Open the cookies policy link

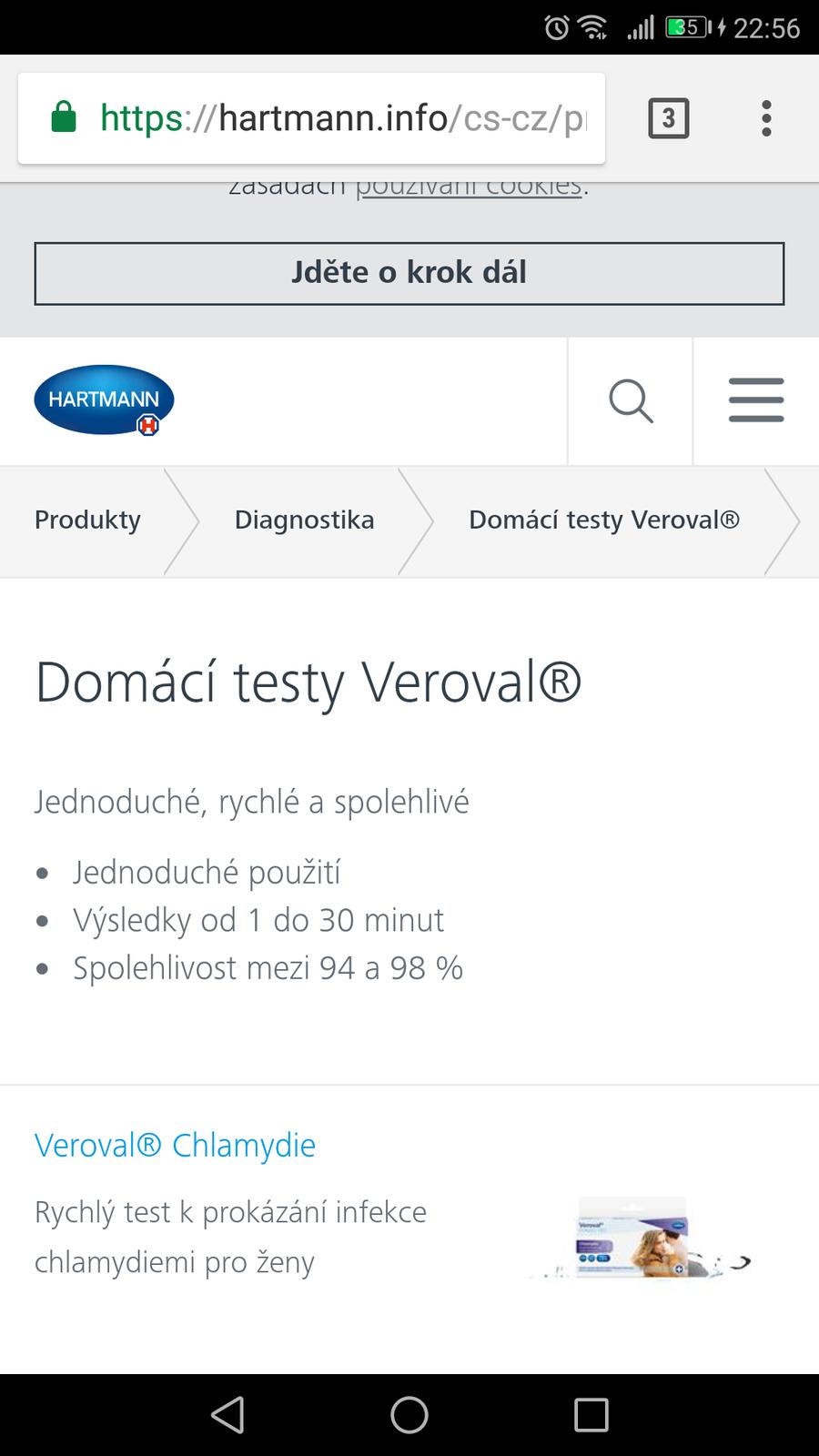[x=468, y=188]
